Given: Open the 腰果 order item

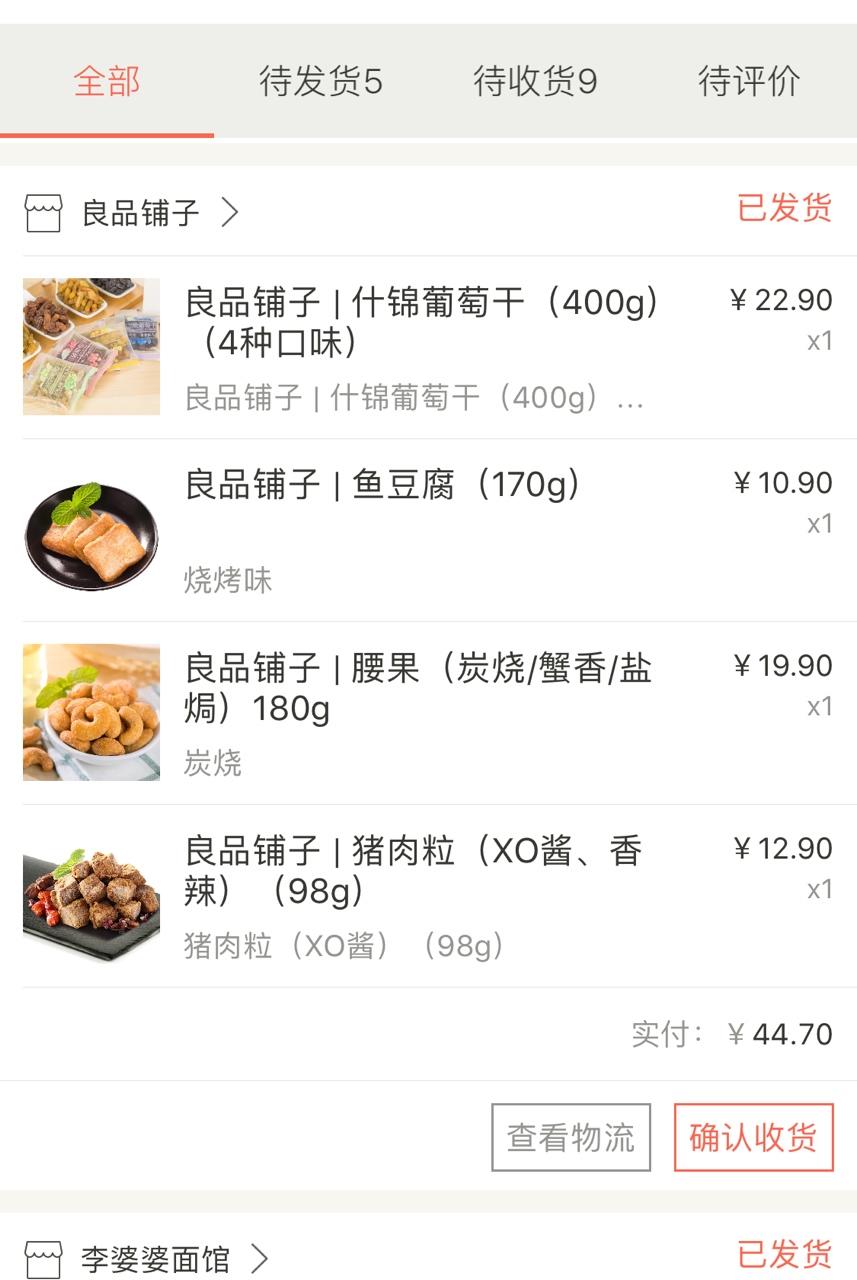Looking at the screenshot, I should click(x=422, y=712).
